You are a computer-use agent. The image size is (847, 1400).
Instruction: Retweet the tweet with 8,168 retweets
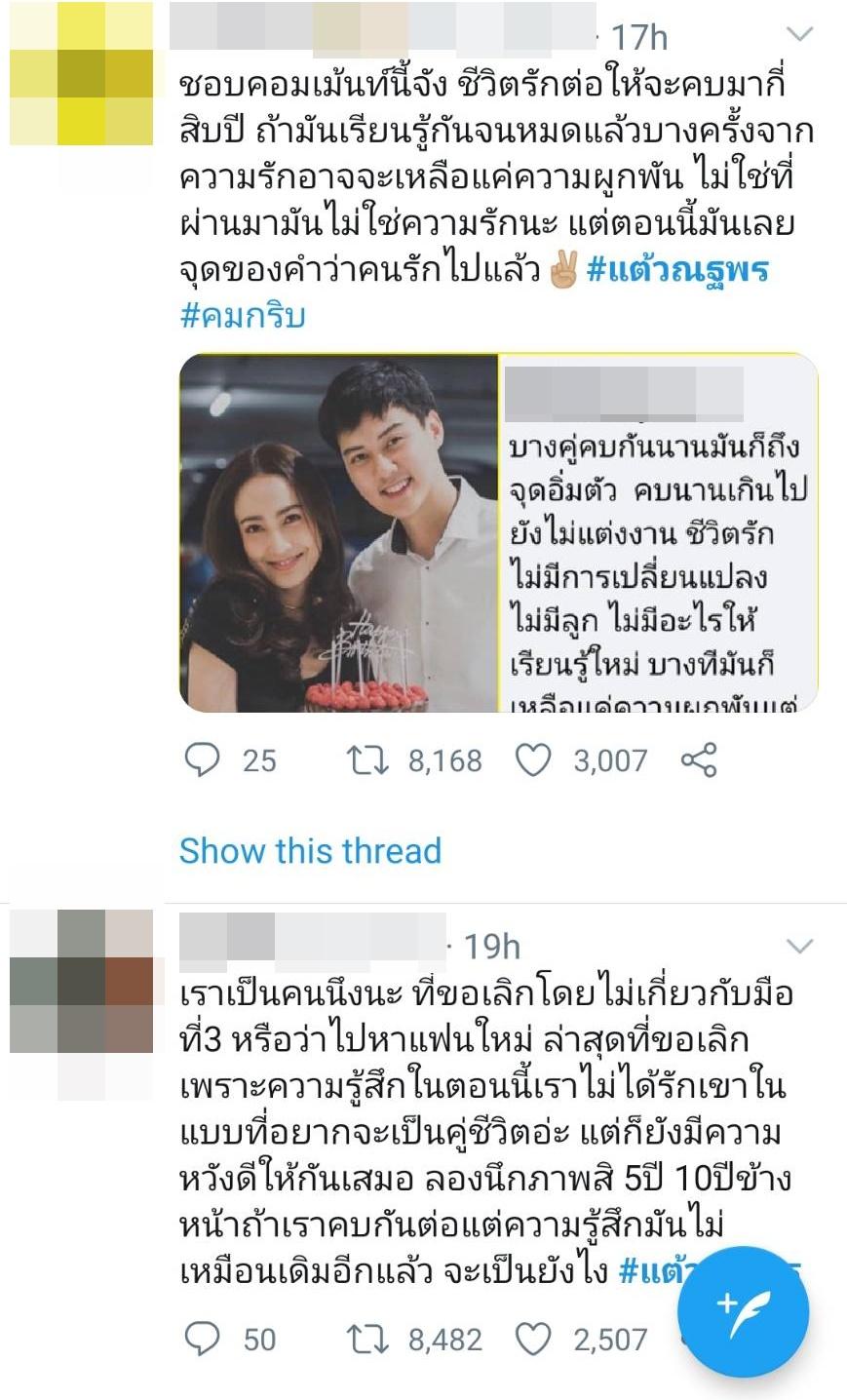pos(366,760)
